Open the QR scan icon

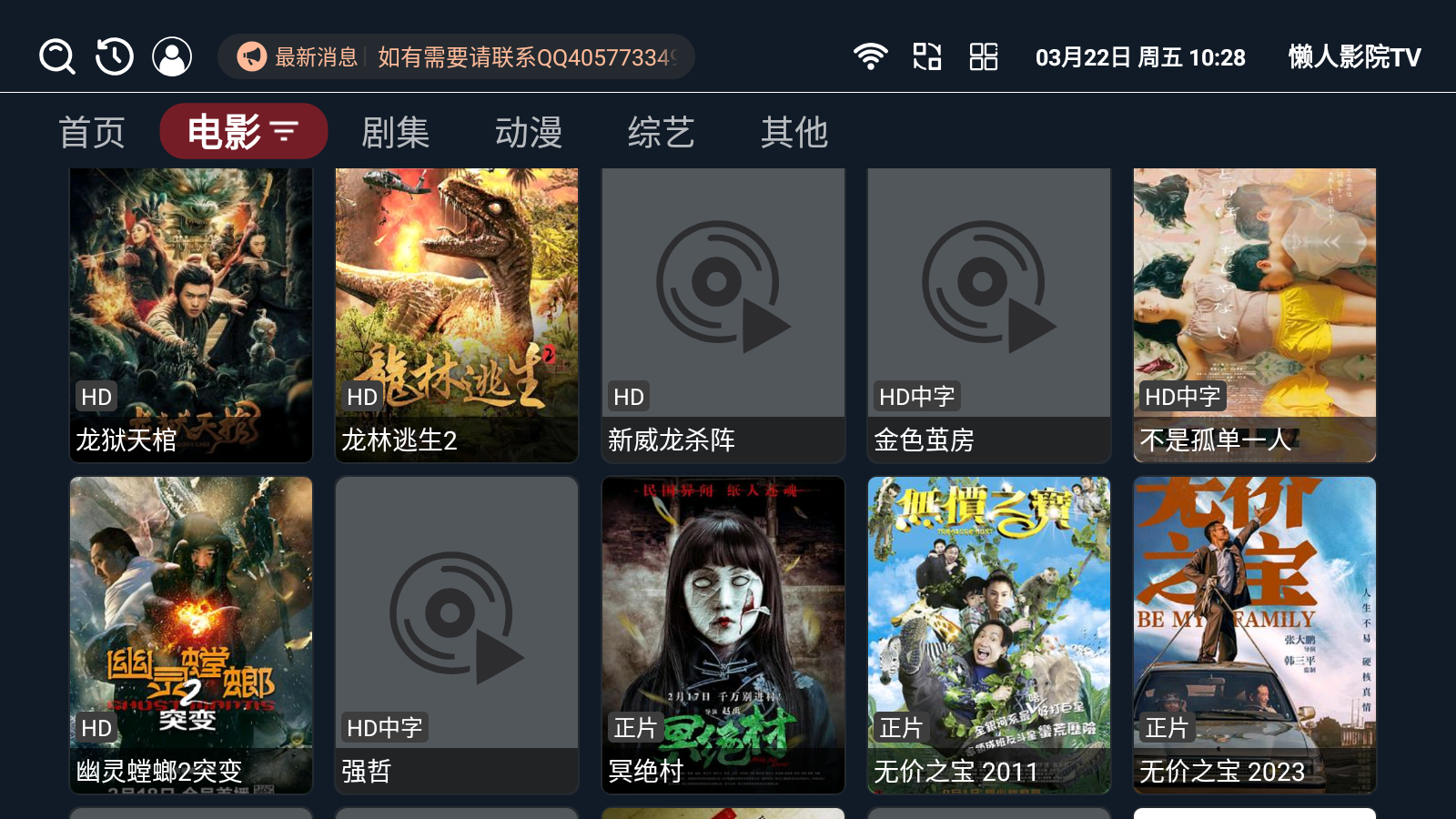(926, 56)
